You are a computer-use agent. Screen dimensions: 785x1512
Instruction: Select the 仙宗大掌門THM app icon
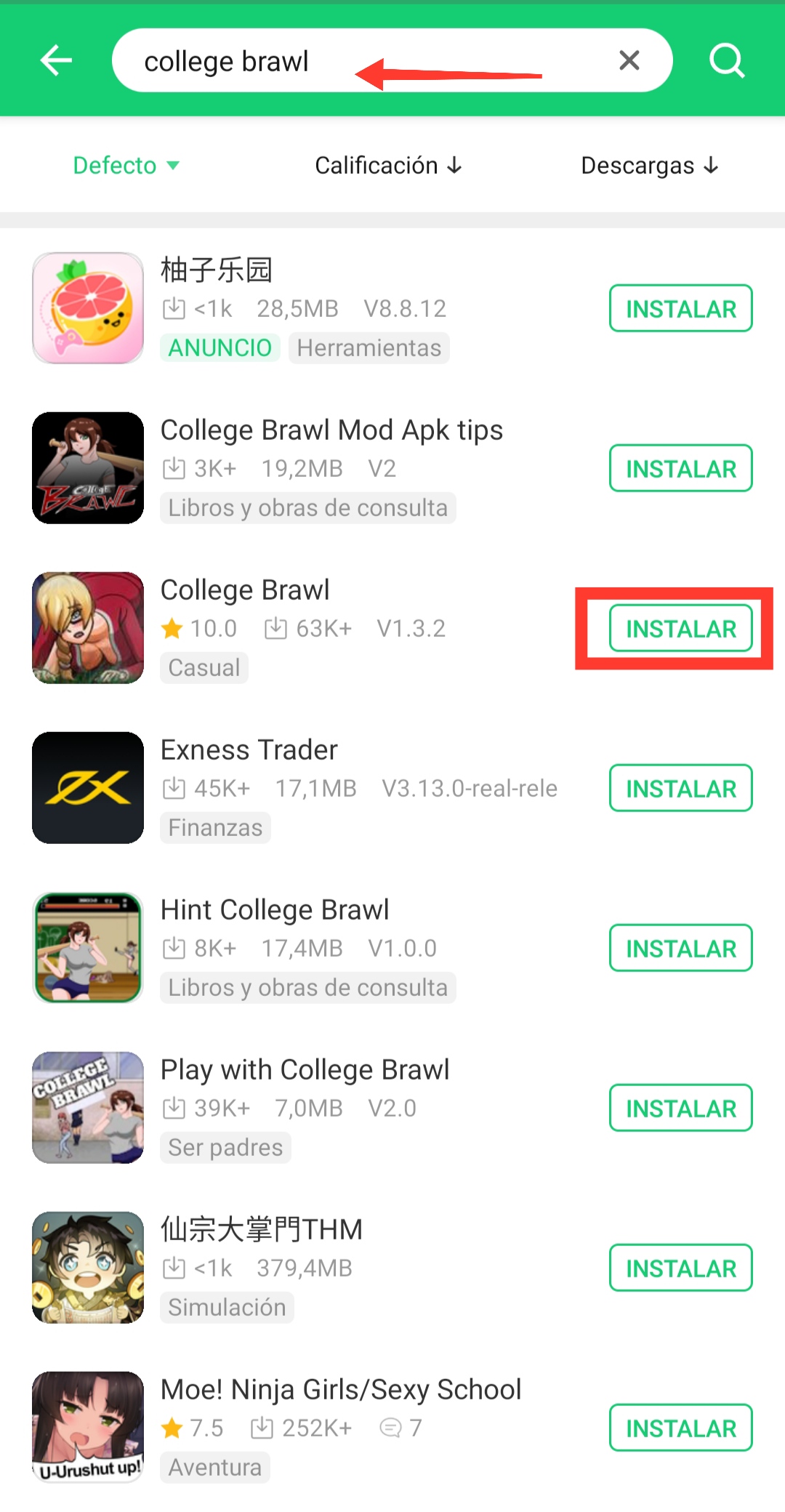[x=87, y=1267]
